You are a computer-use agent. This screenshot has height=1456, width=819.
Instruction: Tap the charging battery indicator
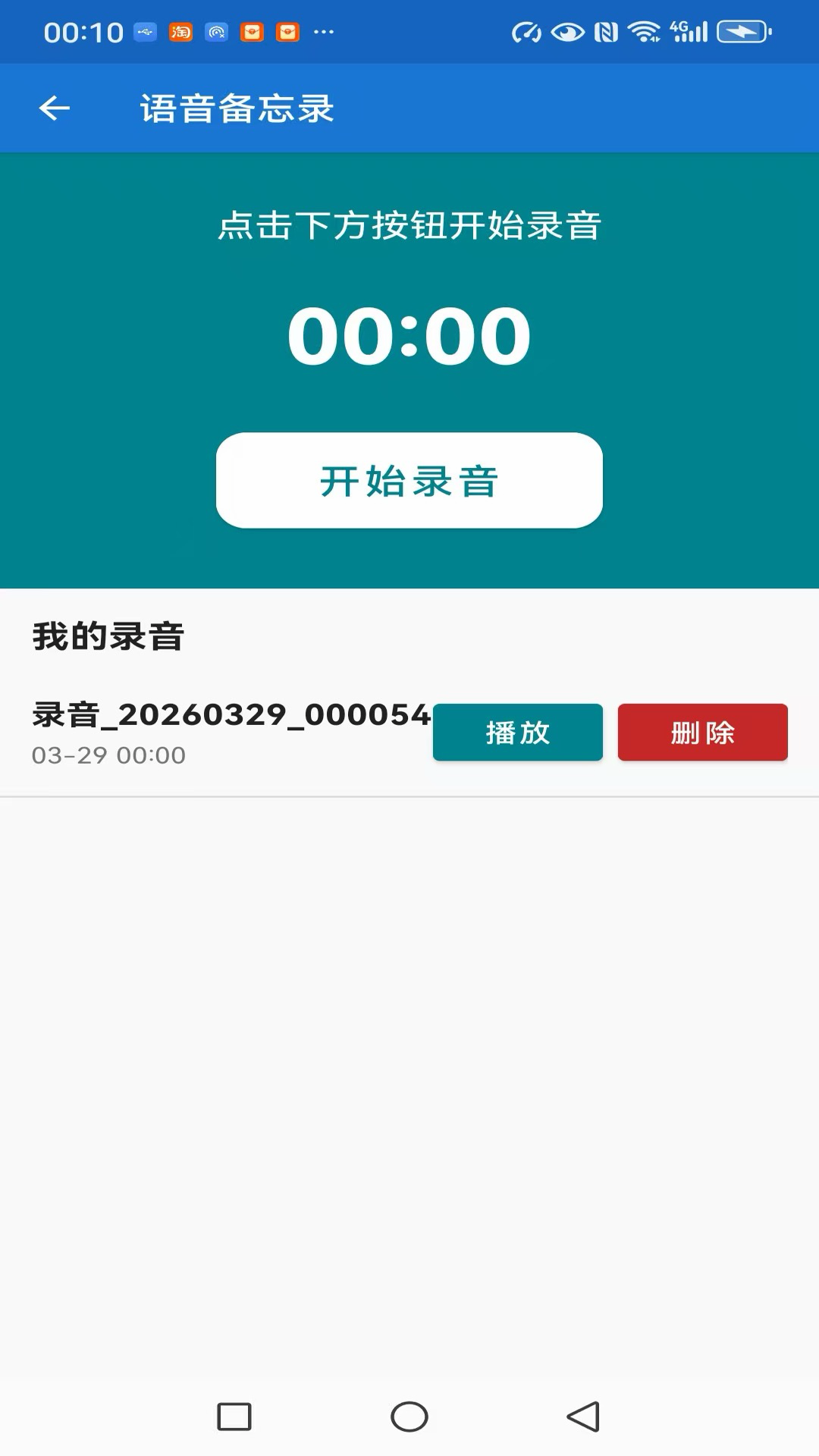tap(742, 33)
